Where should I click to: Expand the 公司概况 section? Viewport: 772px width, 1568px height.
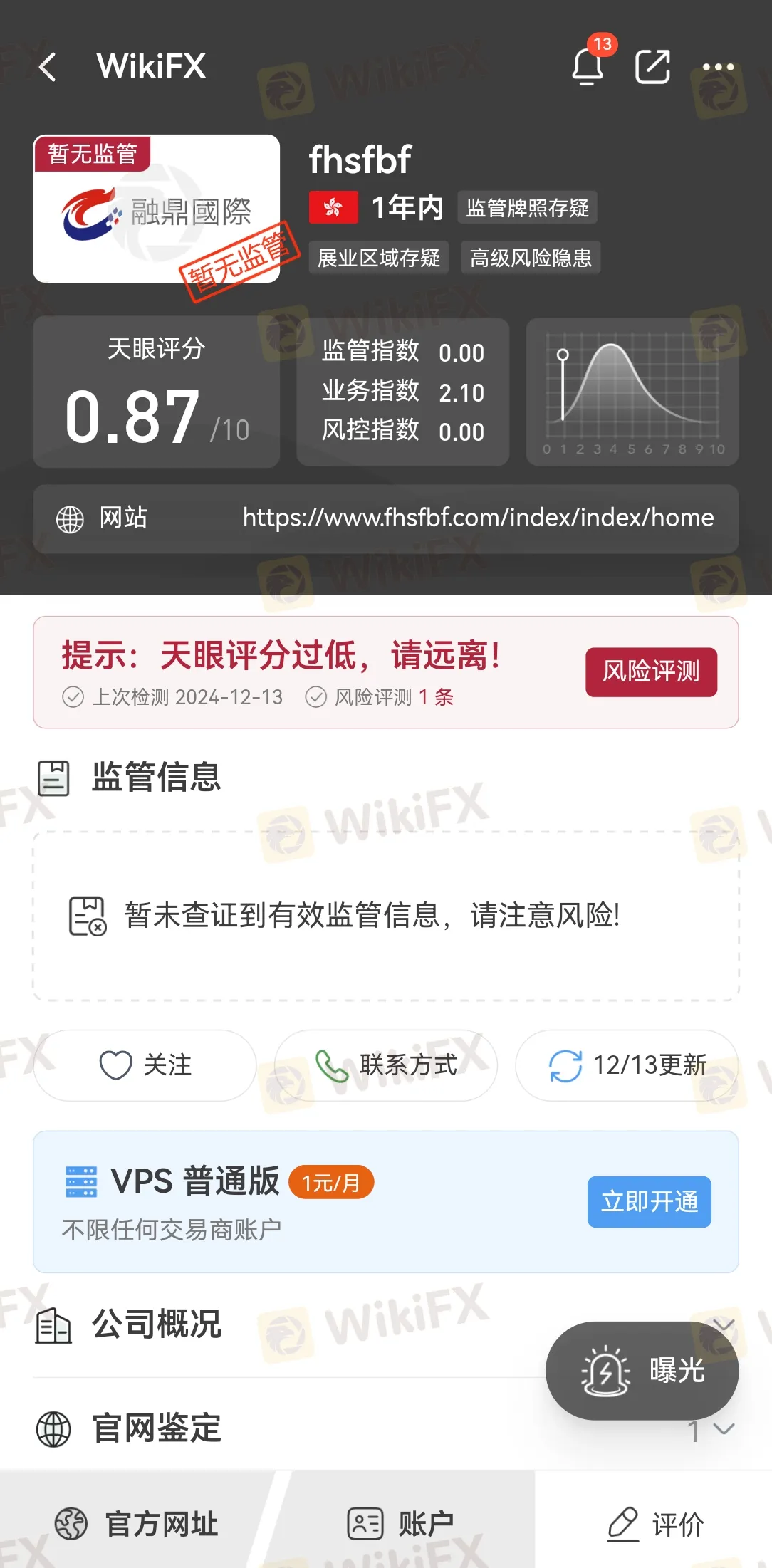tap(724, 1324)
